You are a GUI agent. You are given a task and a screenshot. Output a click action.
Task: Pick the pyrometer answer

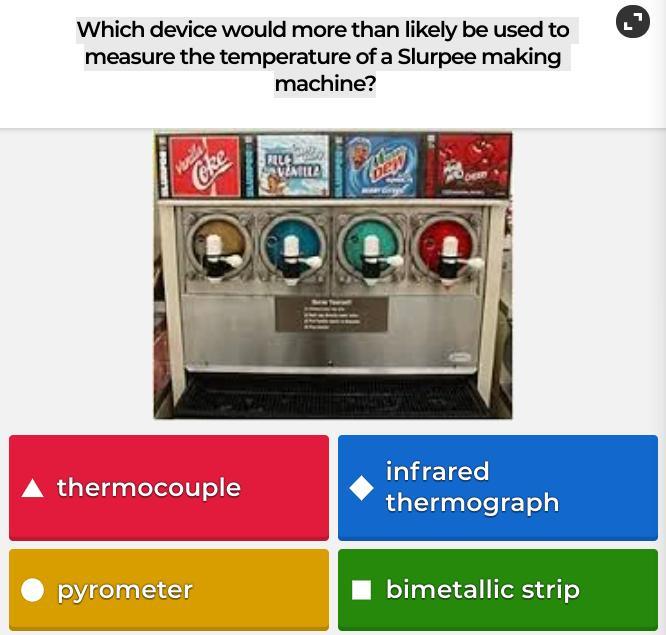point(169,590)
